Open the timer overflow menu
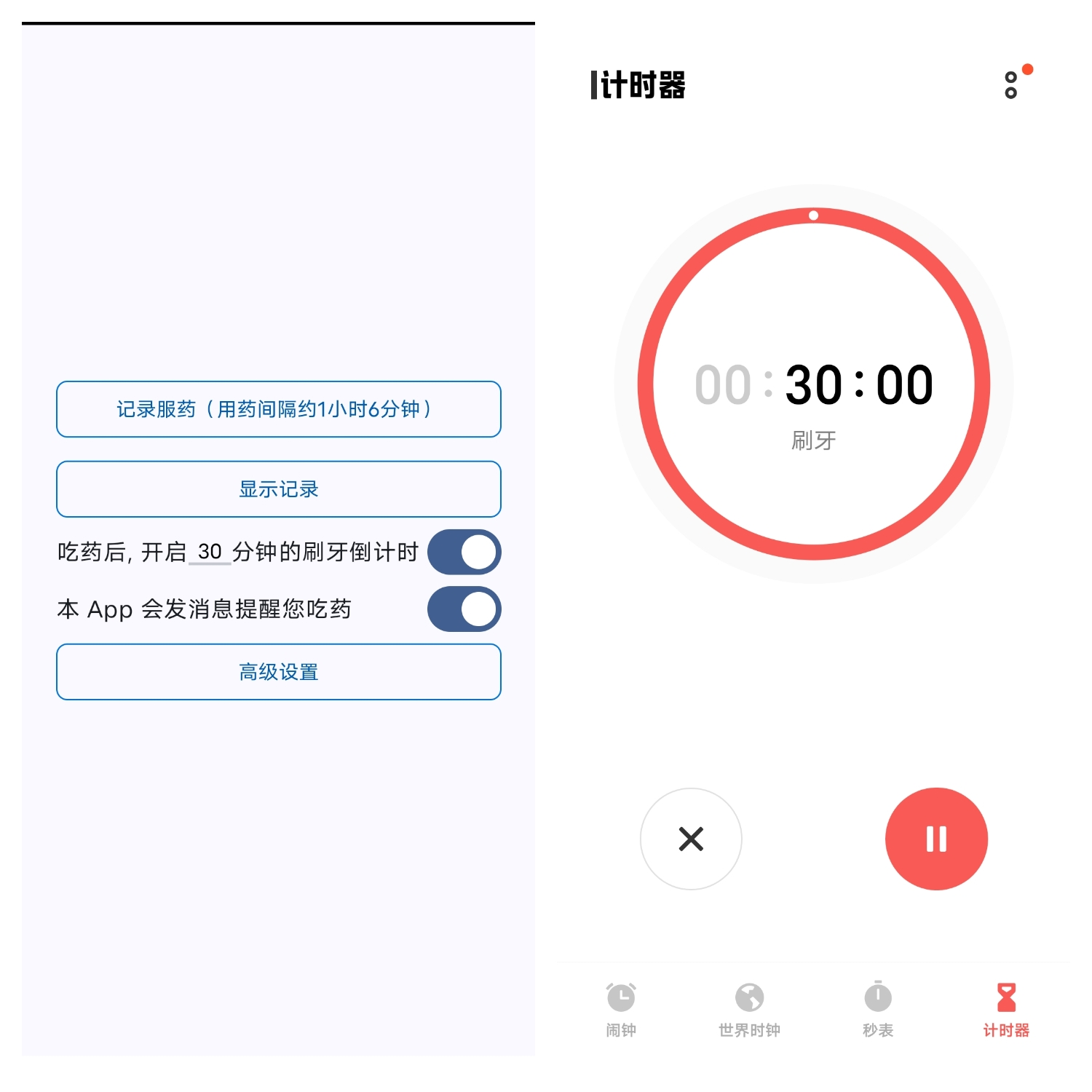Image resolution: width=1092 pixels, height=1092 pixels. tap(1010, 85)
